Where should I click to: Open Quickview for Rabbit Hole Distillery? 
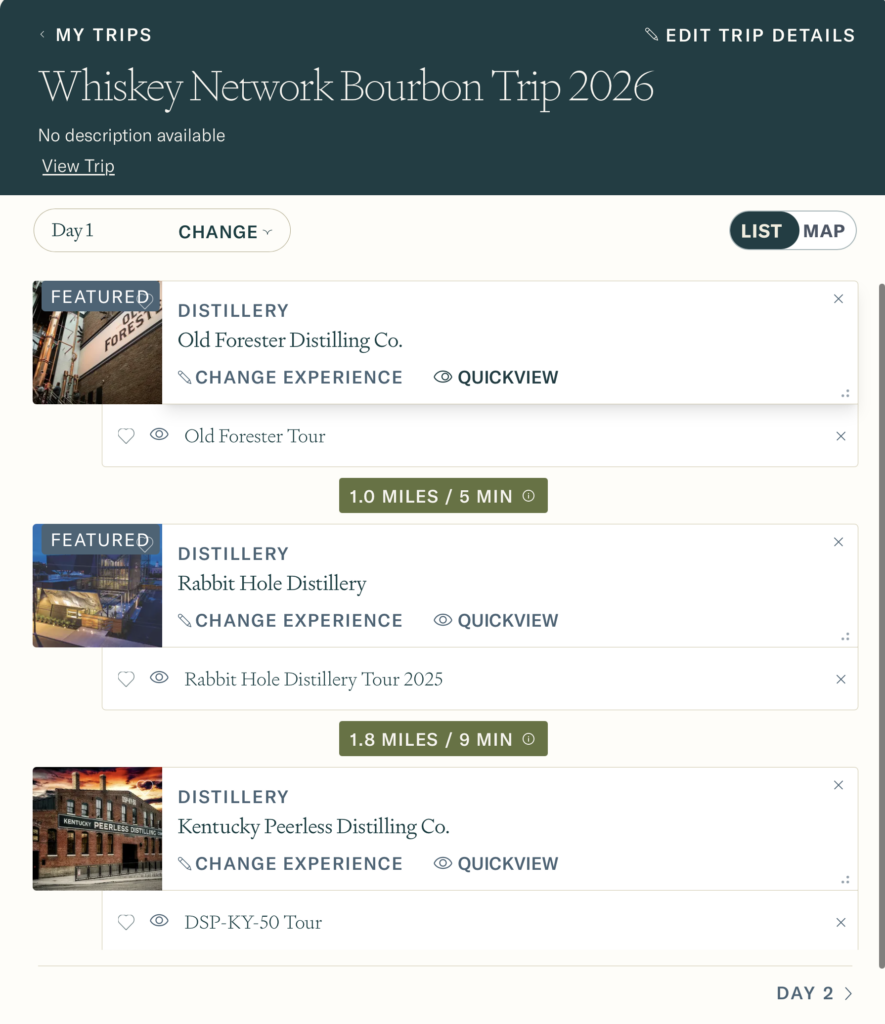click(x=496, y=621)
